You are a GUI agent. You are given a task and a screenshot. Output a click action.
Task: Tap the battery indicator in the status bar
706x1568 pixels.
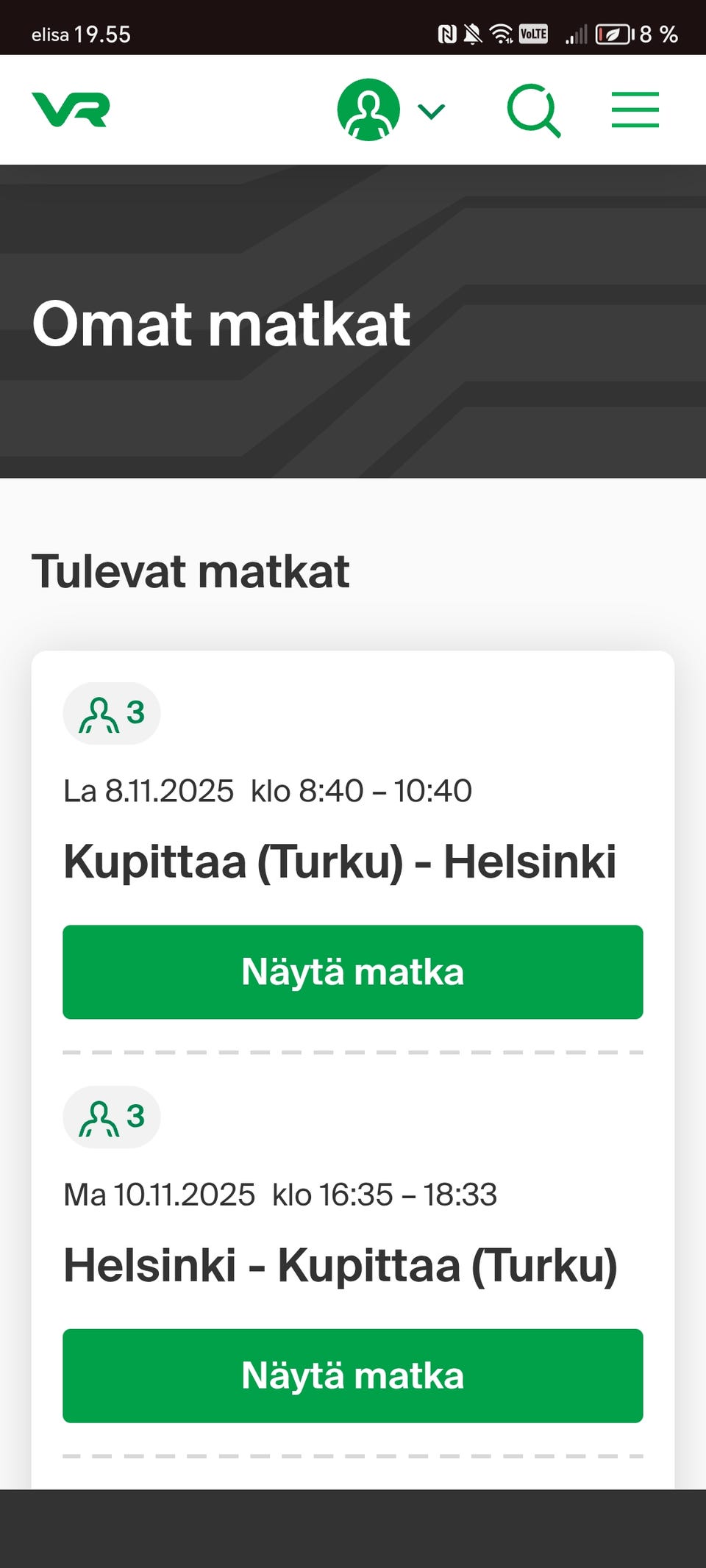[613, 33]
